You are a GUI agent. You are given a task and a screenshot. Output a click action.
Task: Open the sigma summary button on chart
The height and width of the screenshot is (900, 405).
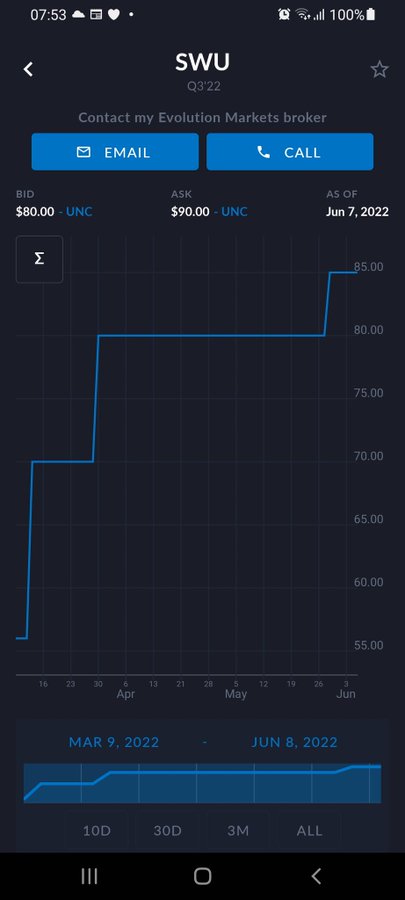click(x=39, y=259)
